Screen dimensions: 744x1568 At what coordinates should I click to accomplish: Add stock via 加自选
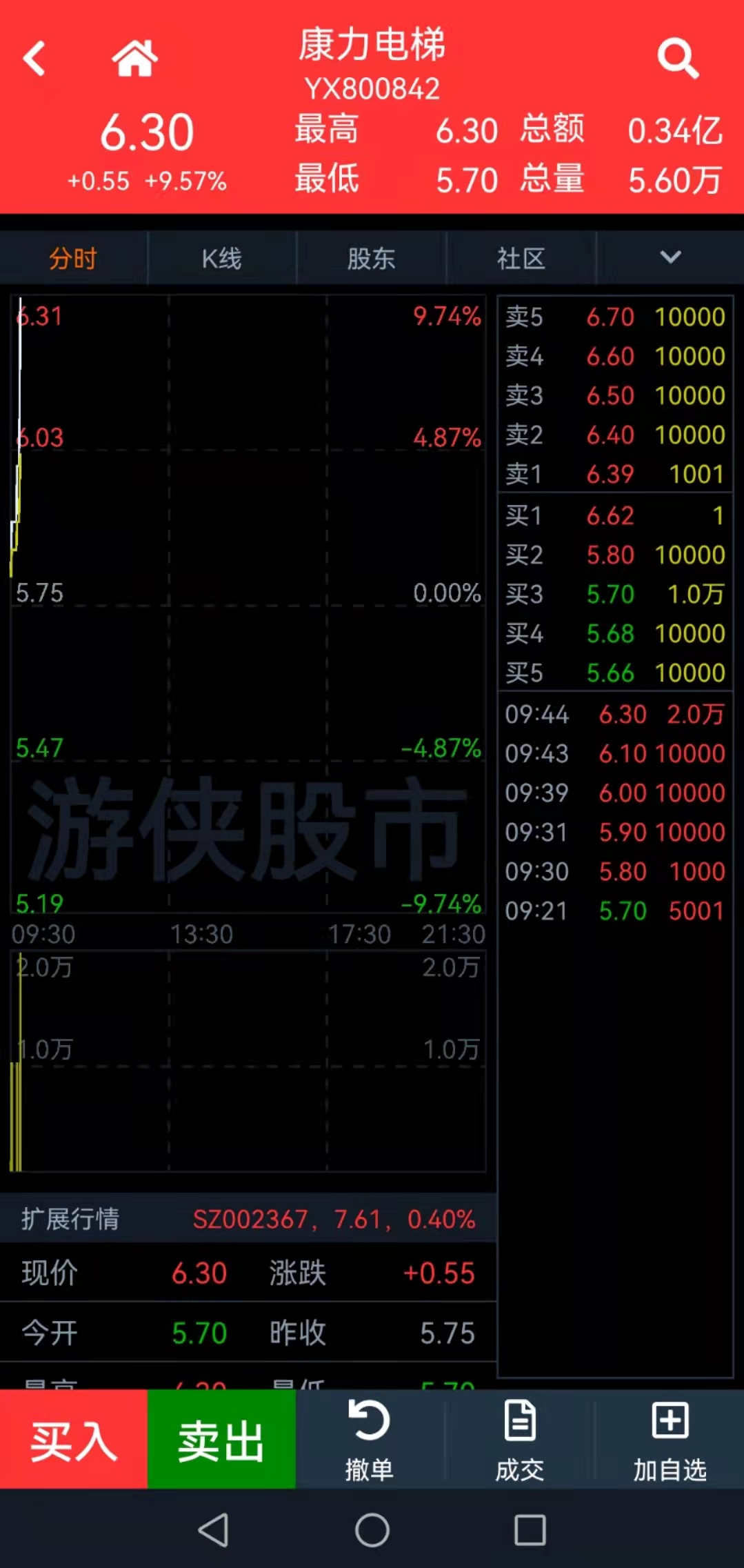point(670,1440)
